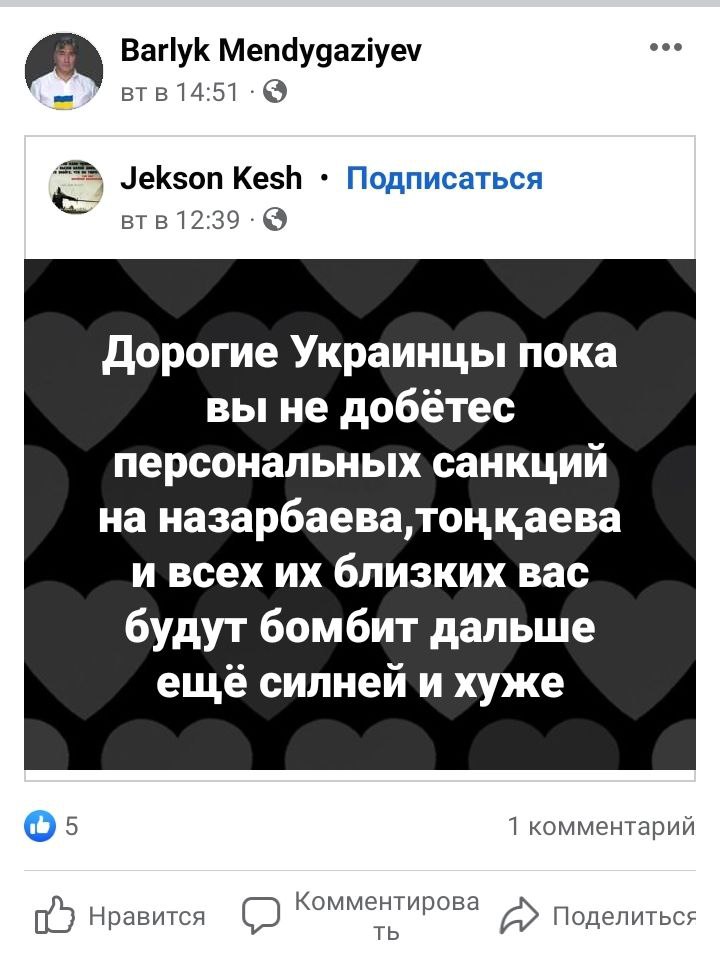Open Barlyk Mendygaziyev's profile picture

click(x=64, y=71)
